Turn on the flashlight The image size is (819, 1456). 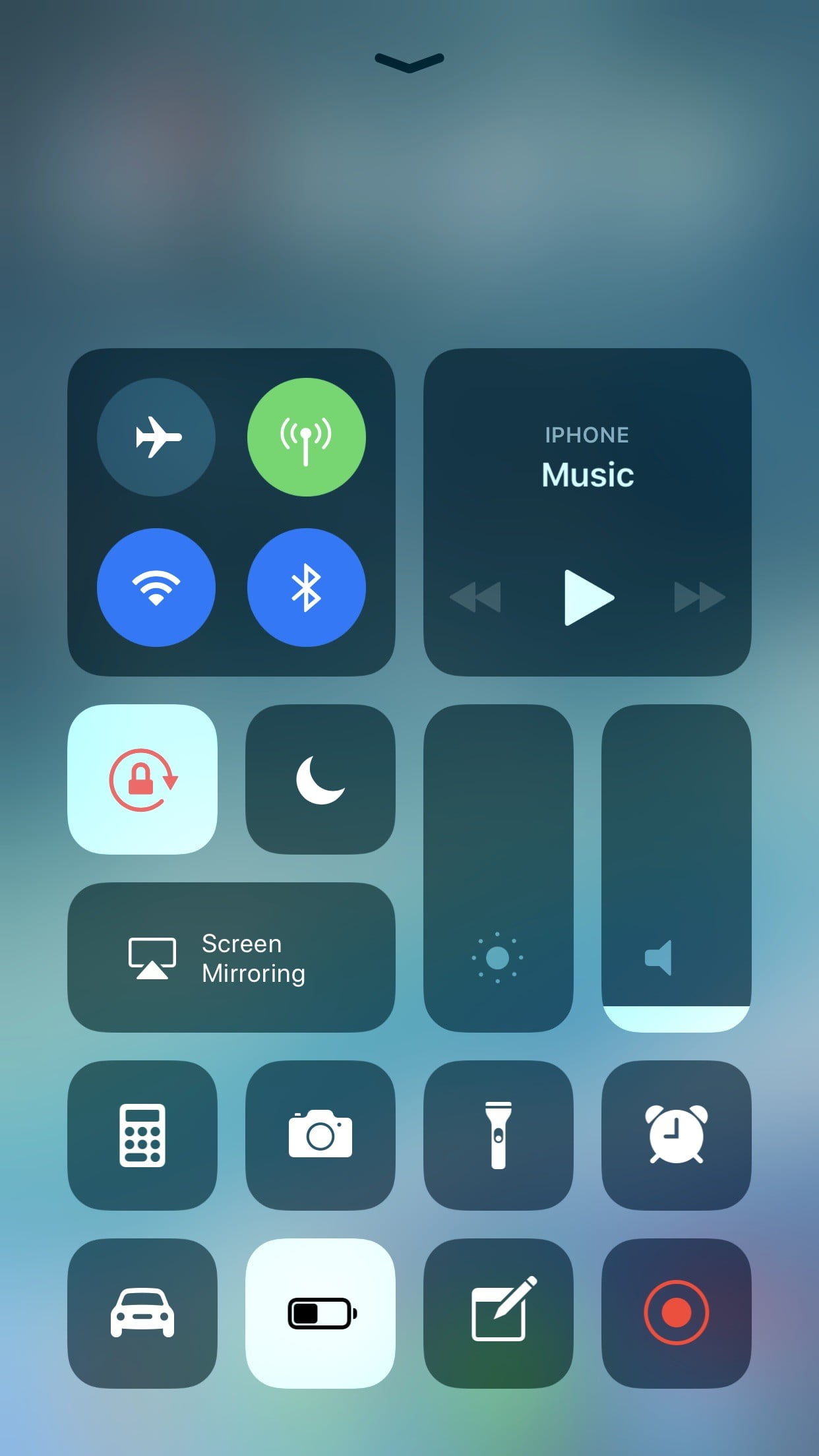(499, 1135)
